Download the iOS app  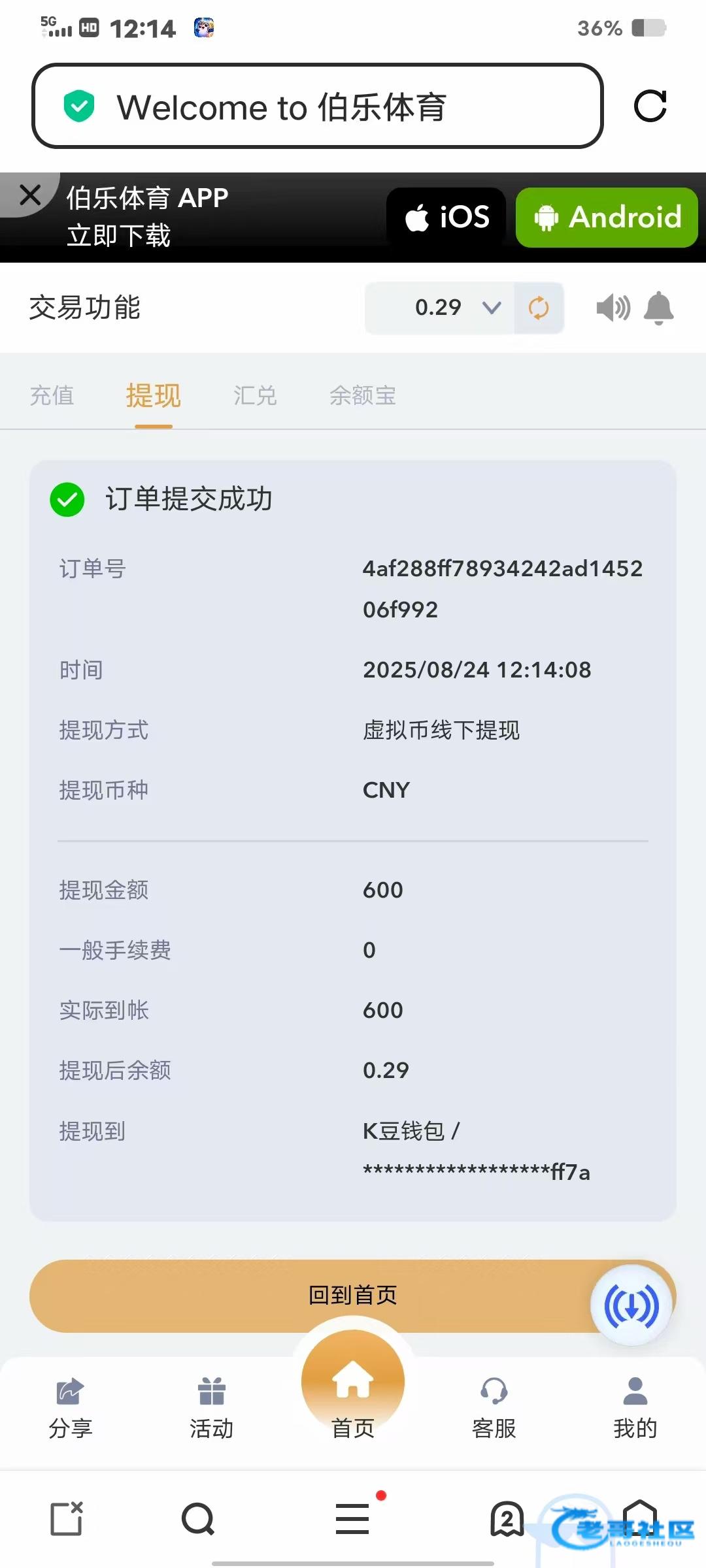pos(446,217)
